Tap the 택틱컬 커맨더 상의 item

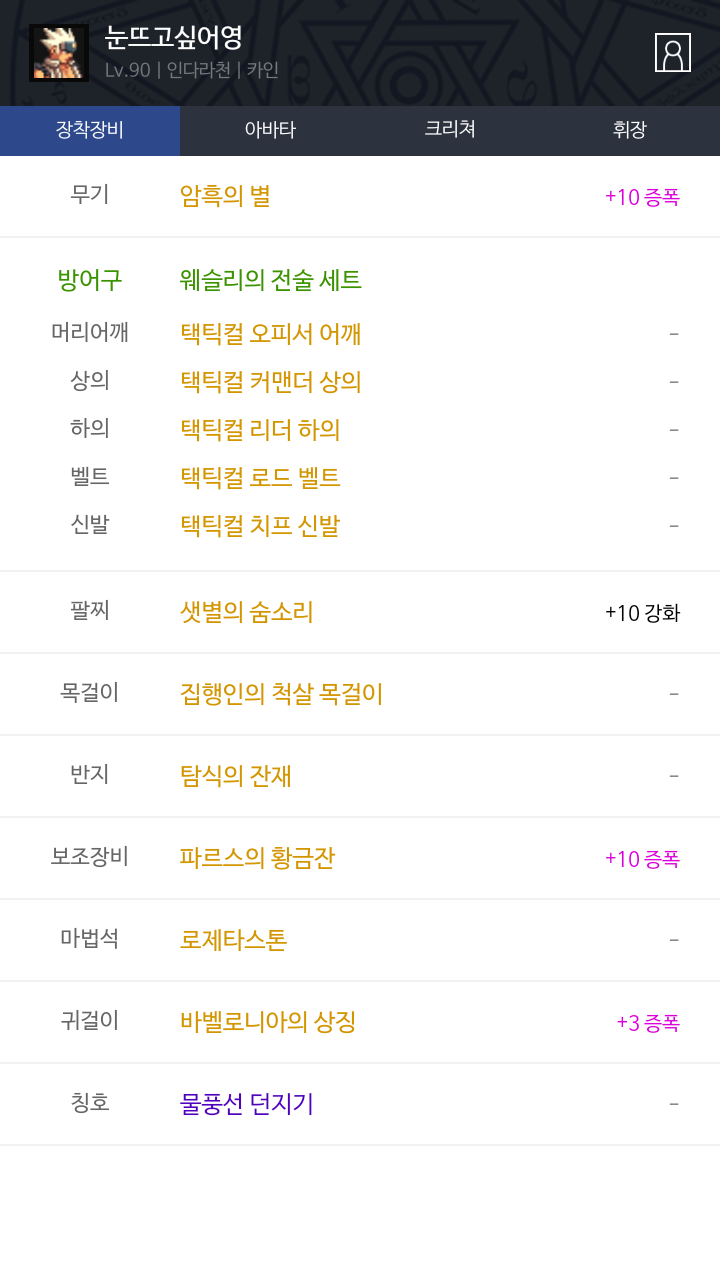click(270, 382)
